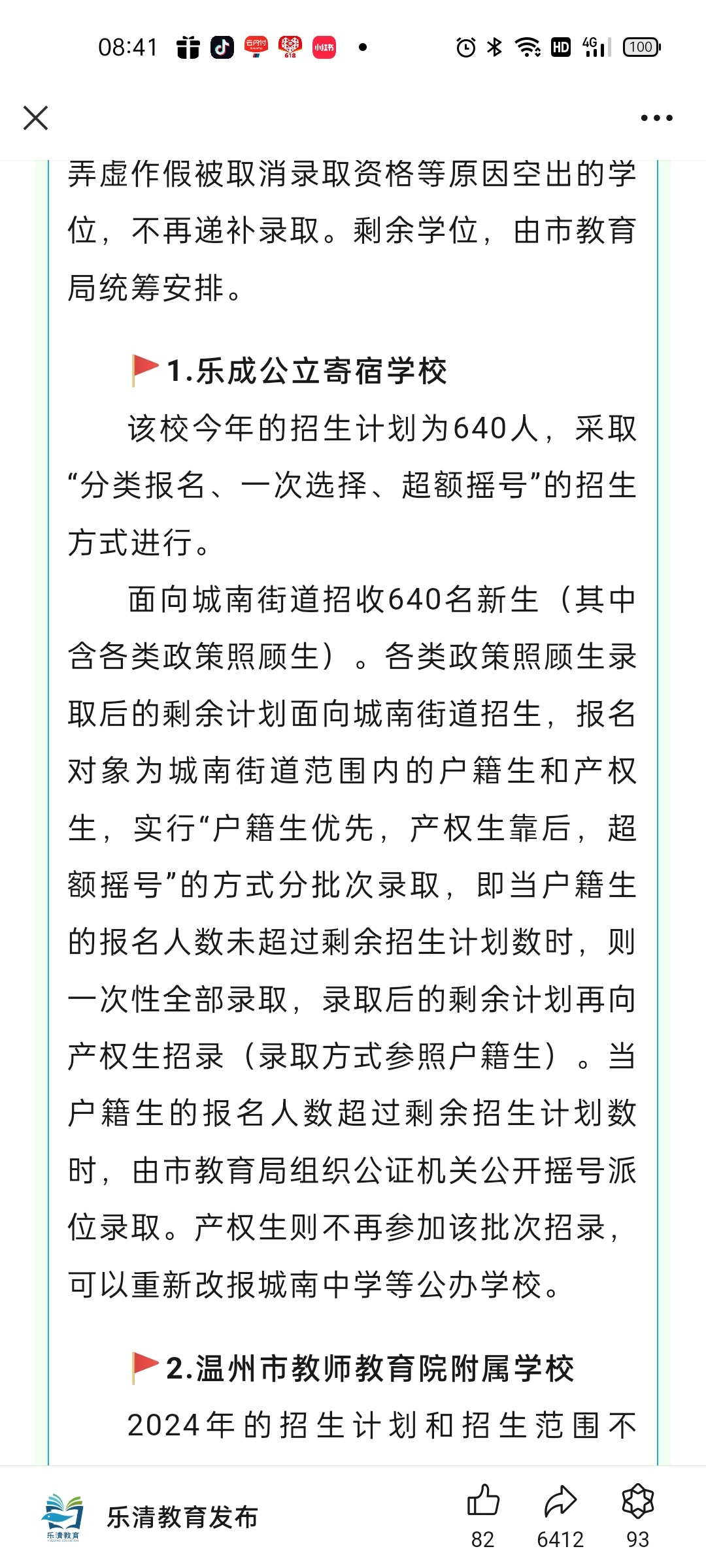Close the article page
Image resolution: width=706 pixels, height=1568 pixels.
35,118
